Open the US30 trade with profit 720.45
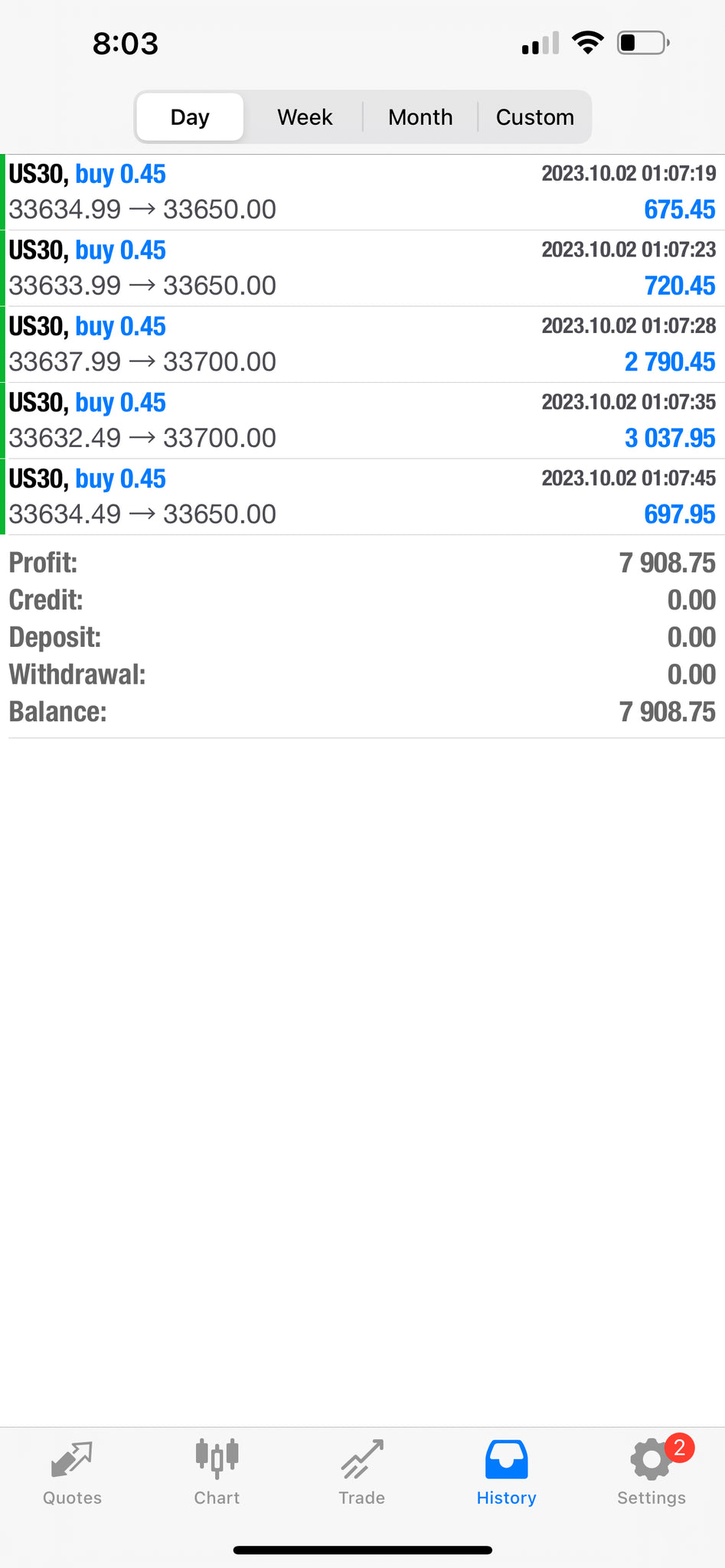 point(362,269)
